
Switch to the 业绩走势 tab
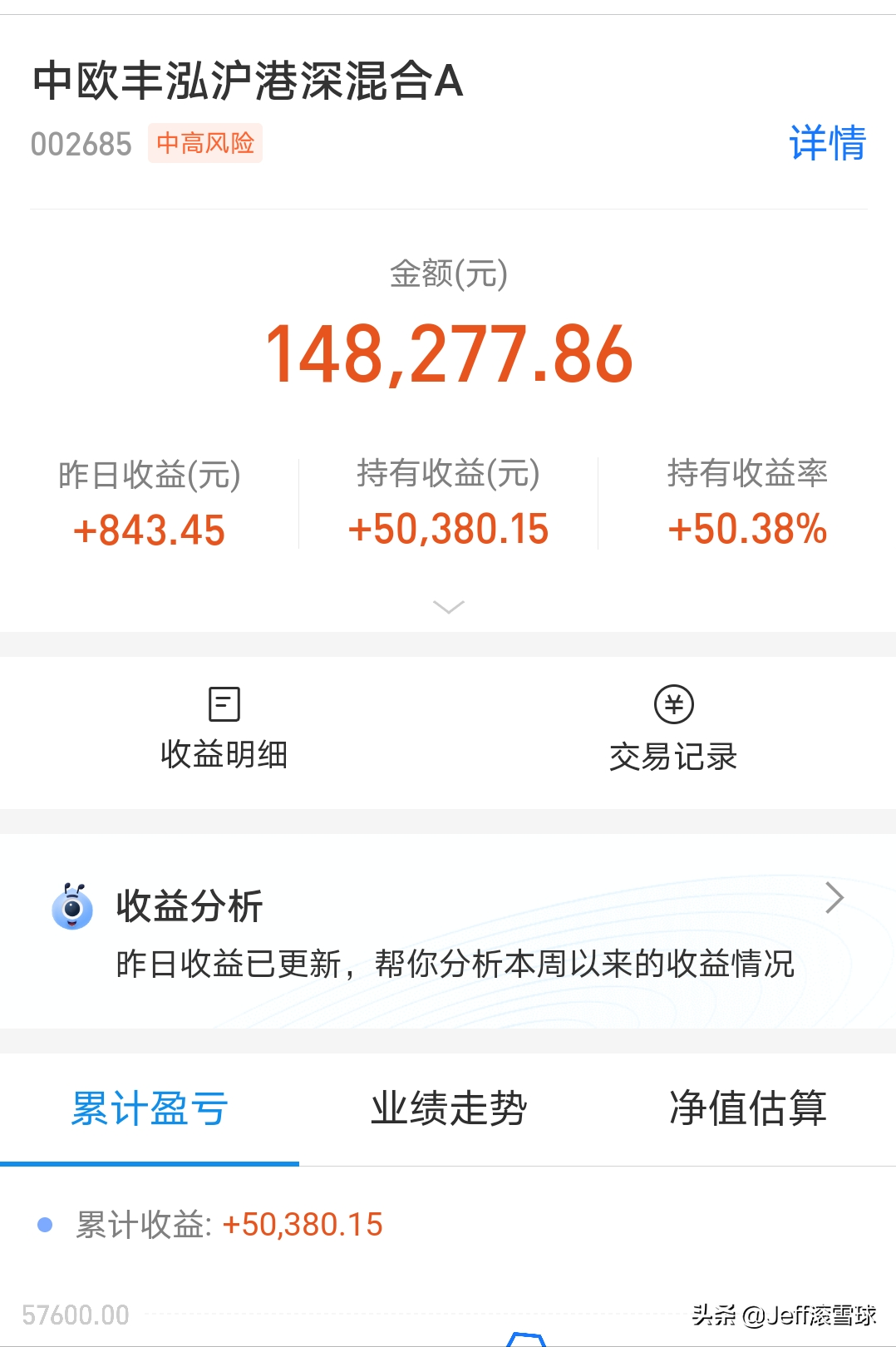(448, 1109)
